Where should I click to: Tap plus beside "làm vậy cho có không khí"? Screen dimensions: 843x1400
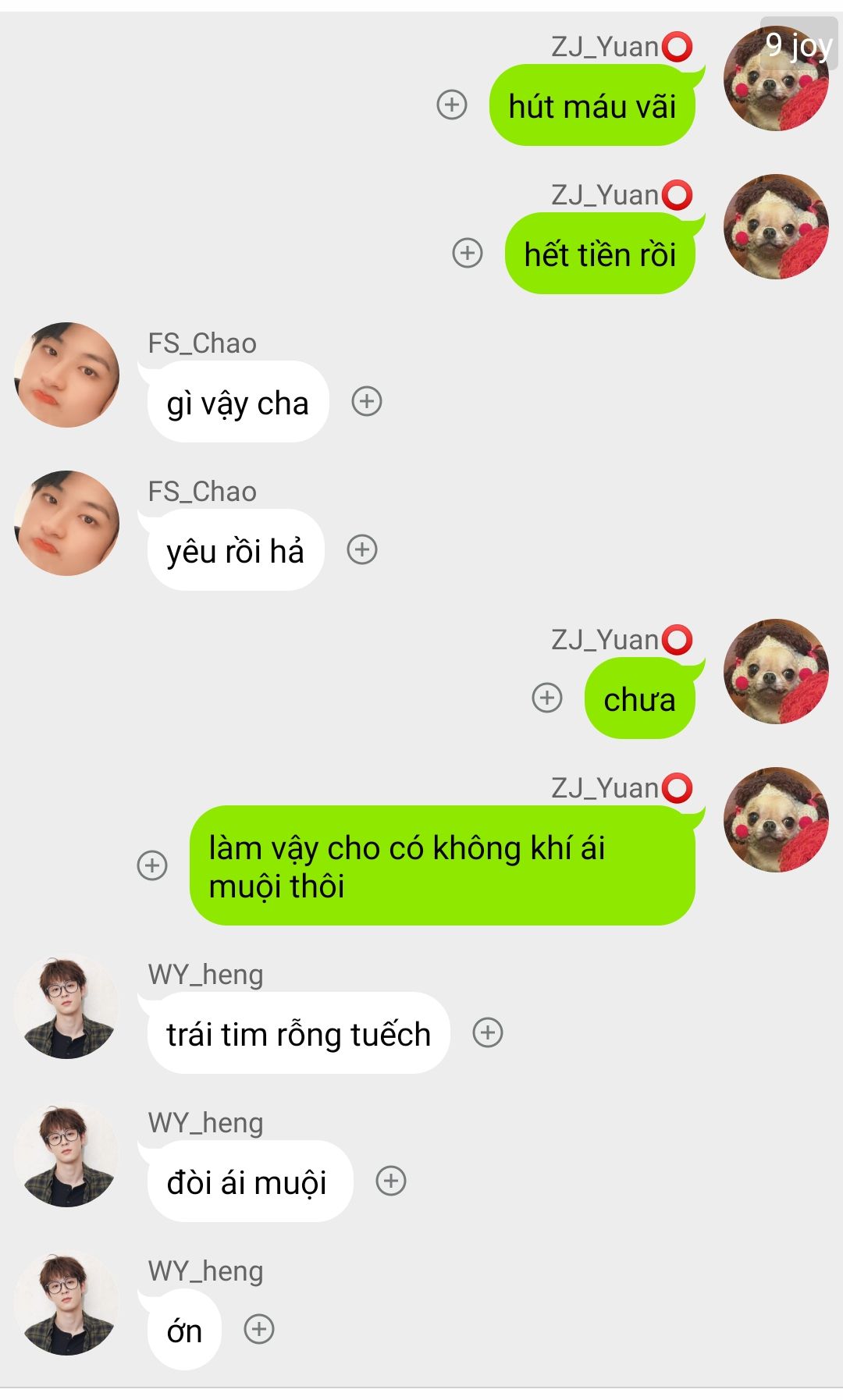click(152, 865)
